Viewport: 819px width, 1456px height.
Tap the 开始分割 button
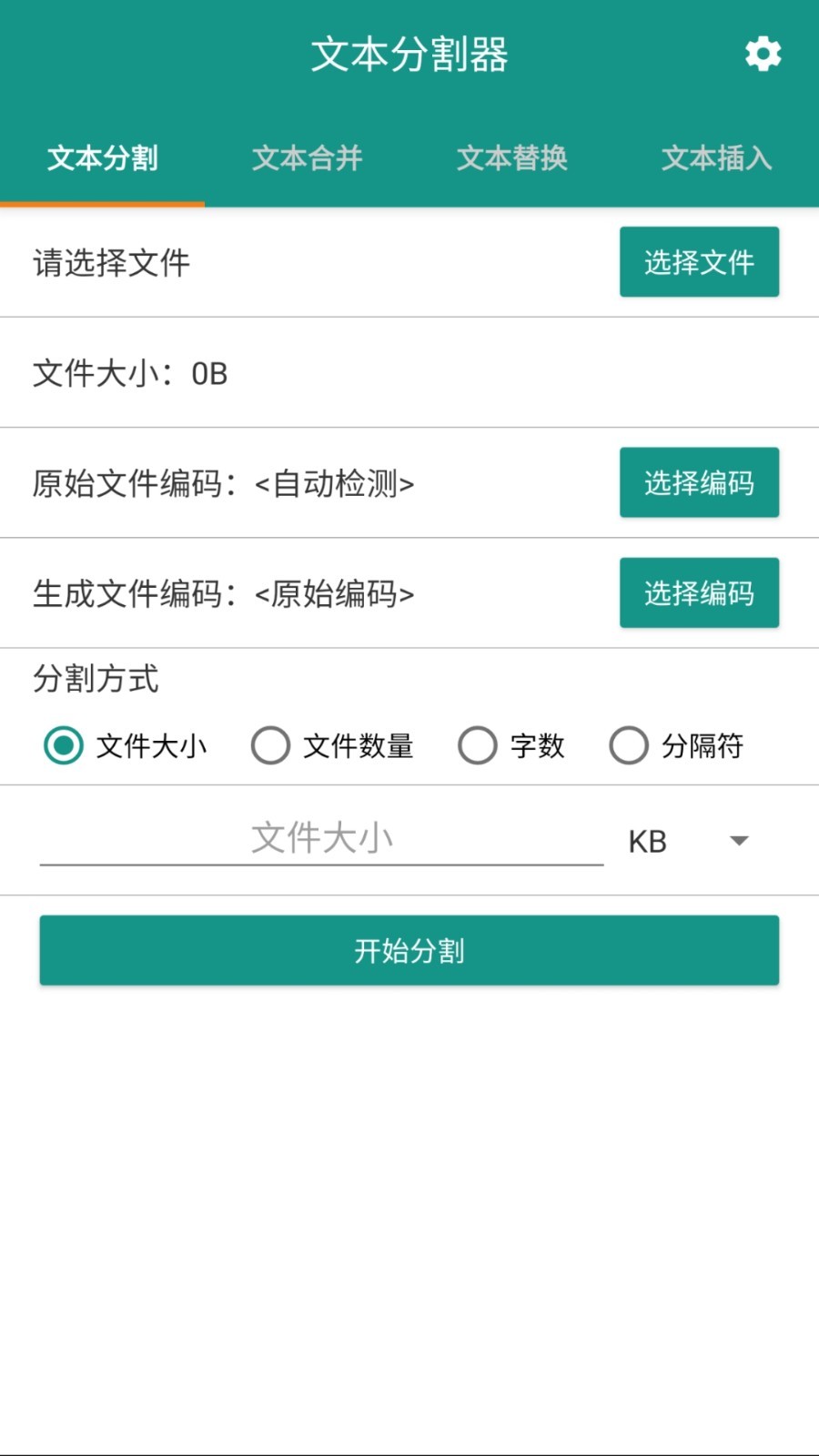click(x=409, y=950)
